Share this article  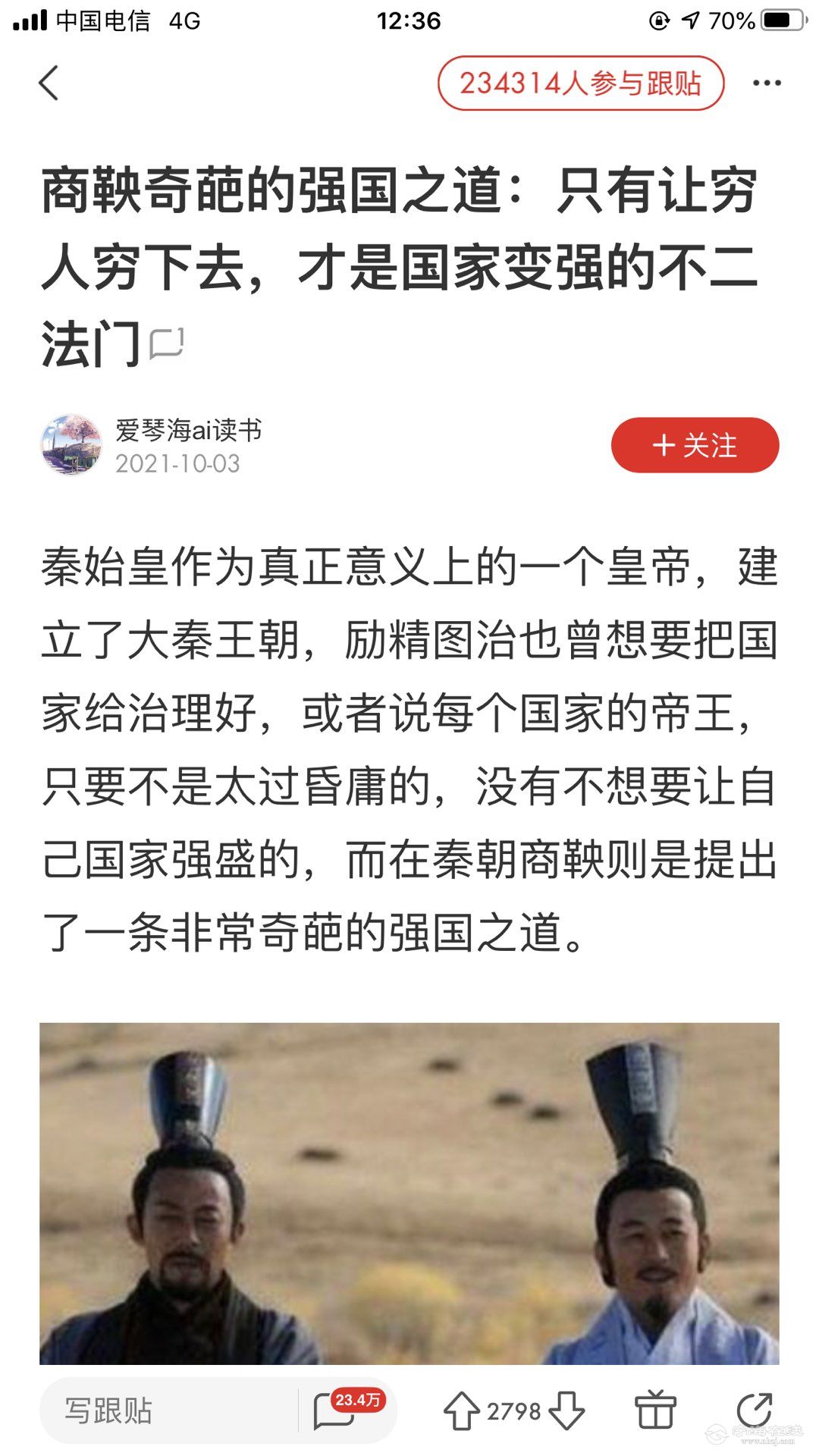point(754,1410)
